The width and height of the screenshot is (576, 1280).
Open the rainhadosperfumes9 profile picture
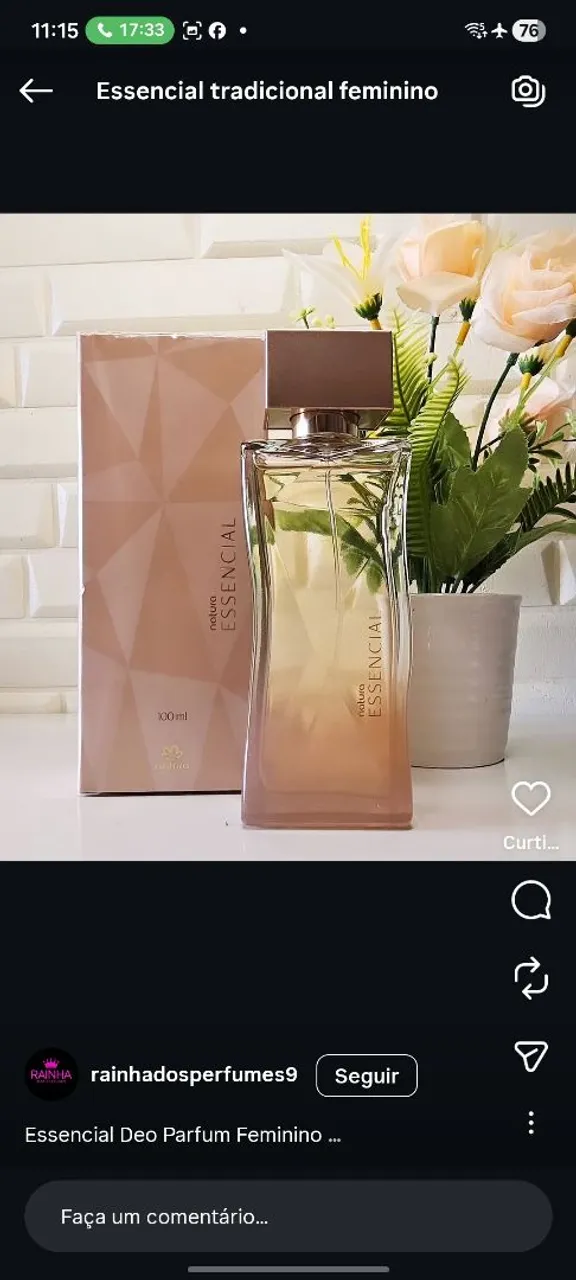coord(51,1075)
